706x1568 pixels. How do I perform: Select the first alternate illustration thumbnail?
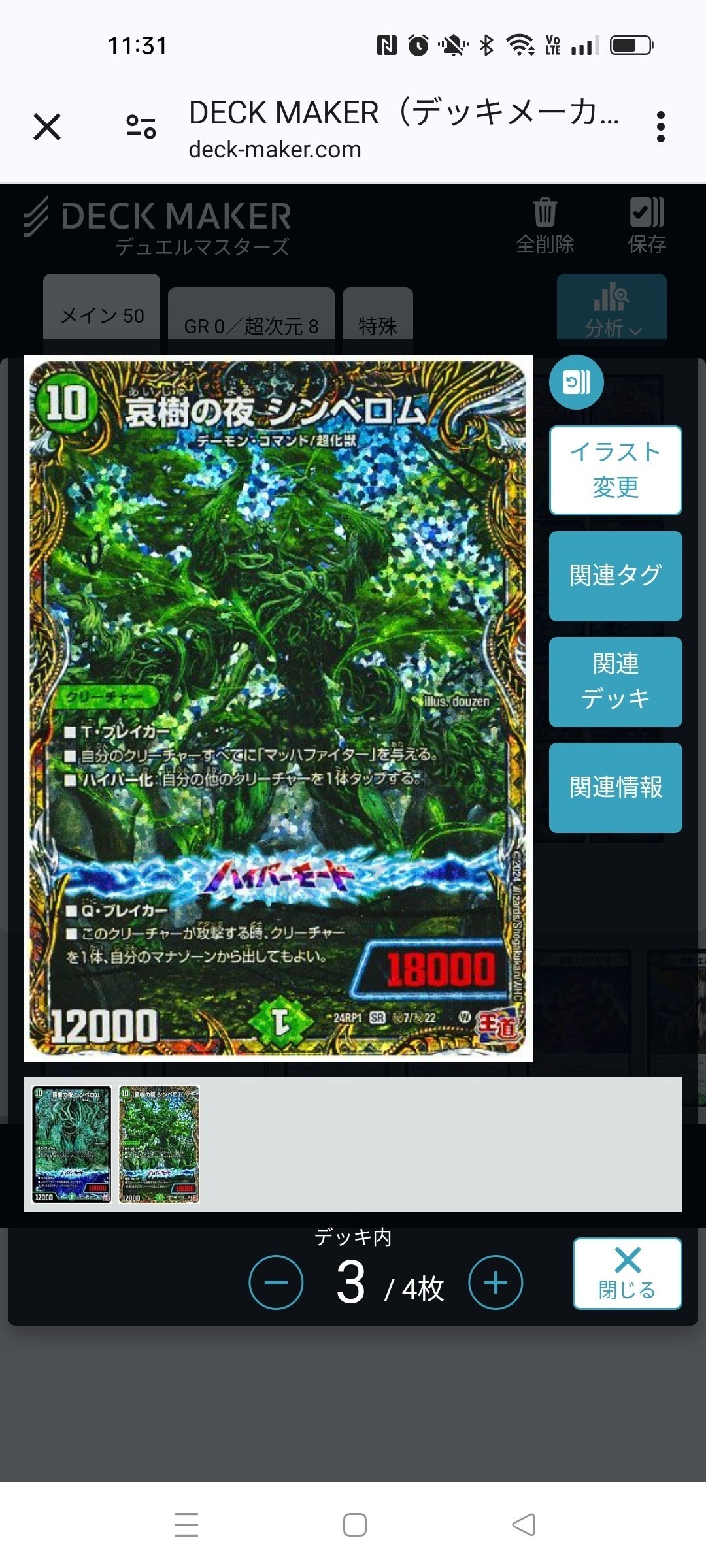point(72,1145)
